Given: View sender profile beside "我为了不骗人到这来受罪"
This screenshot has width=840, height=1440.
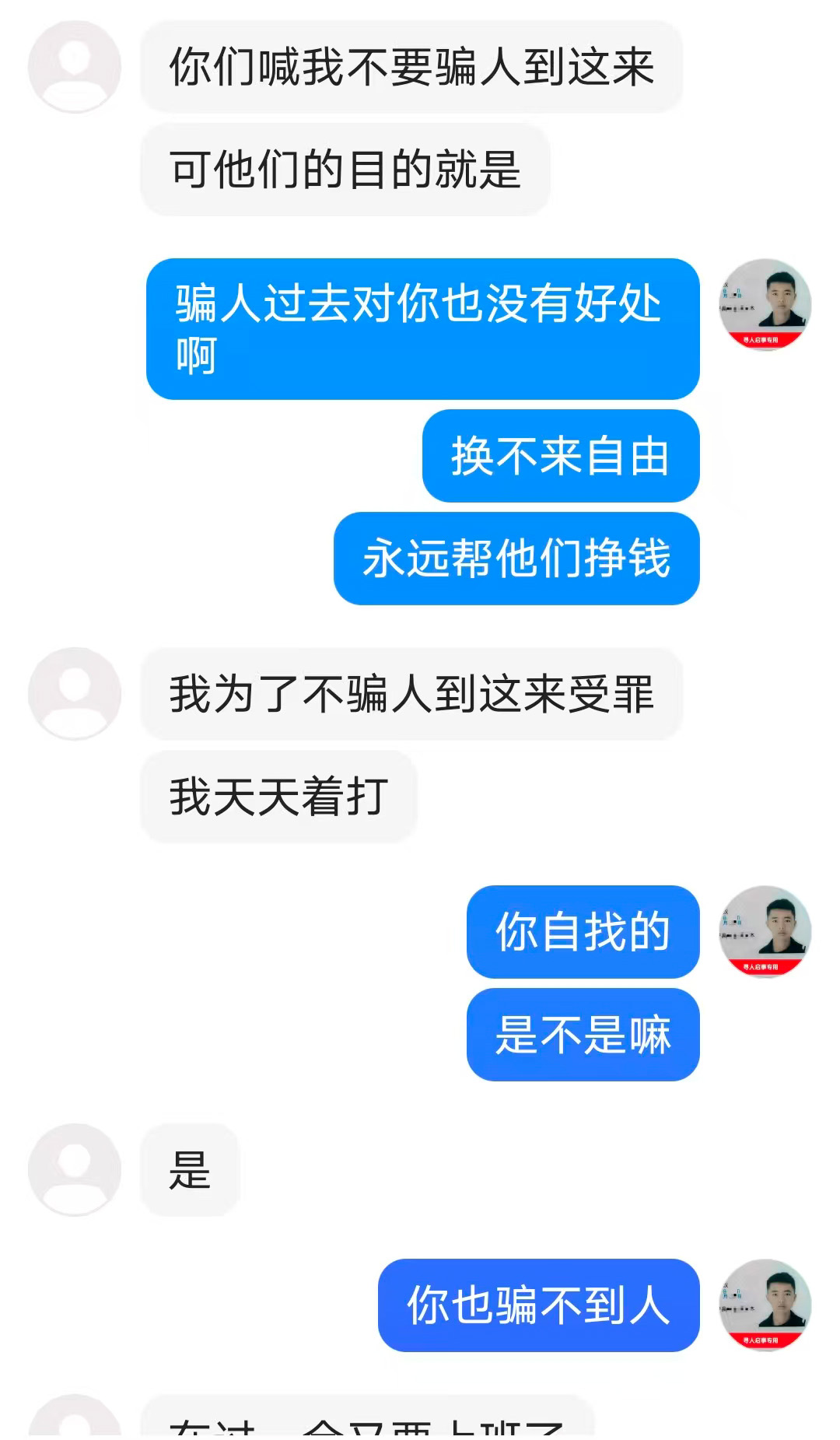Looking at the screenshot, I should [75, 694].
